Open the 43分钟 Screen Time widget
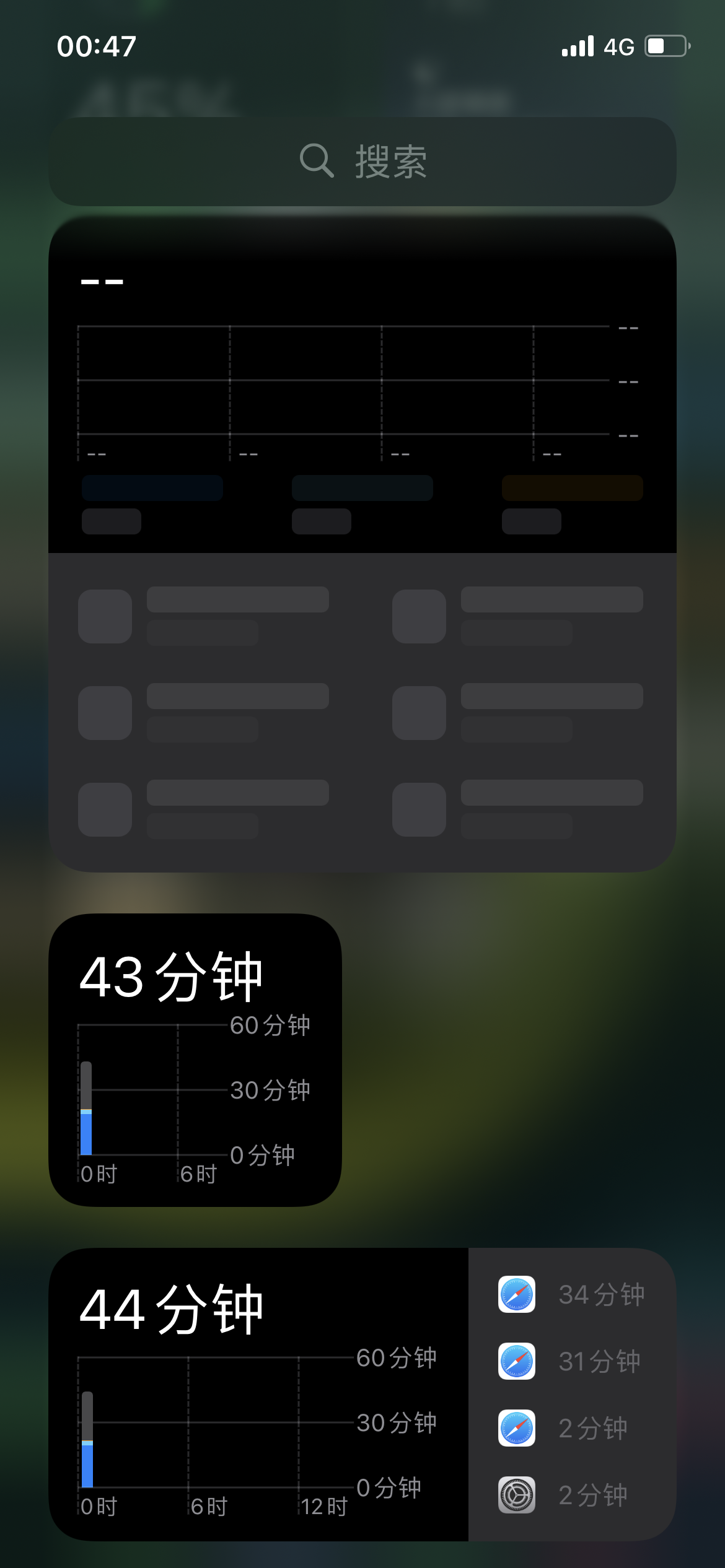The image size is (725, 1568). (x=195, y=1060)
